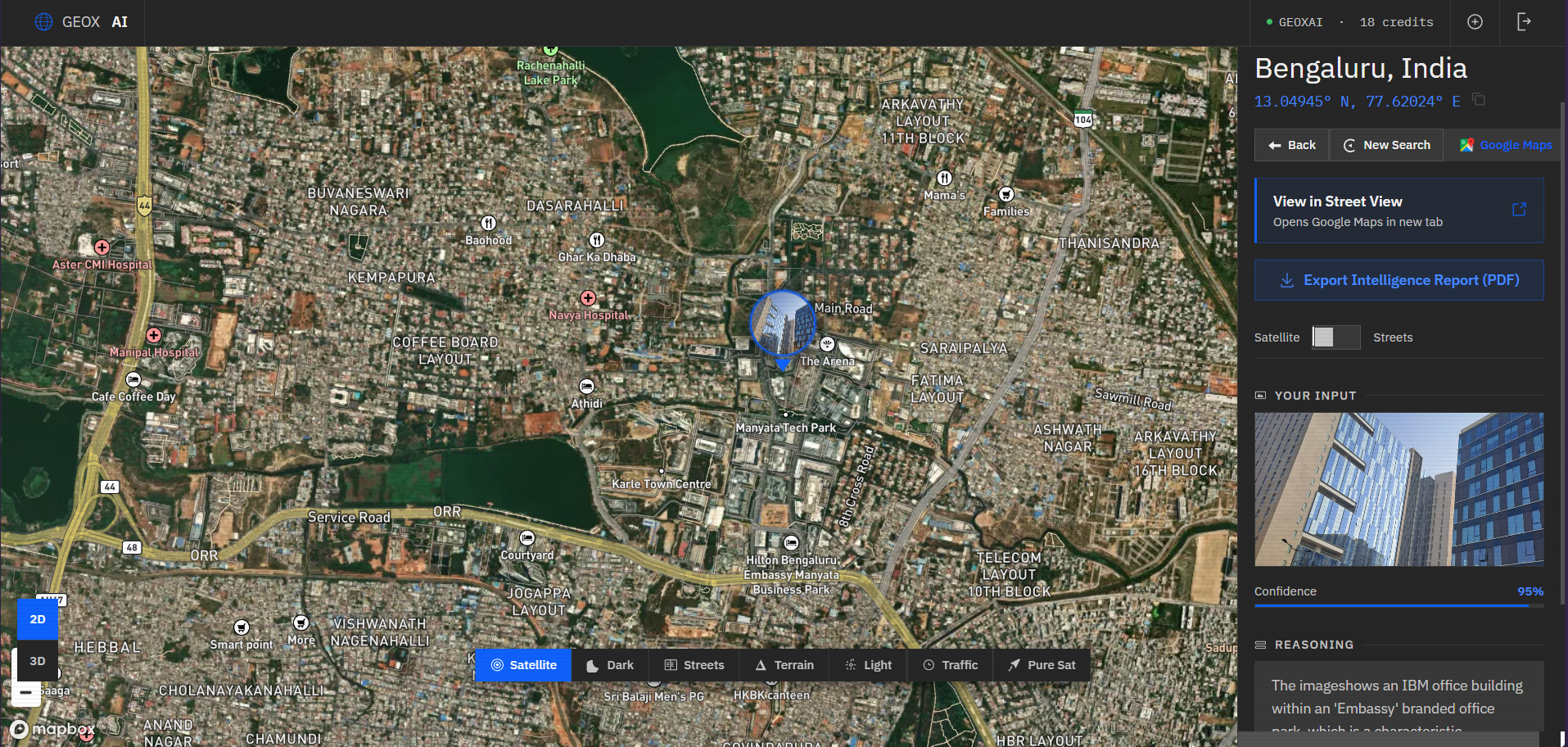Open location in Google Maps

tap(1505, 145)
